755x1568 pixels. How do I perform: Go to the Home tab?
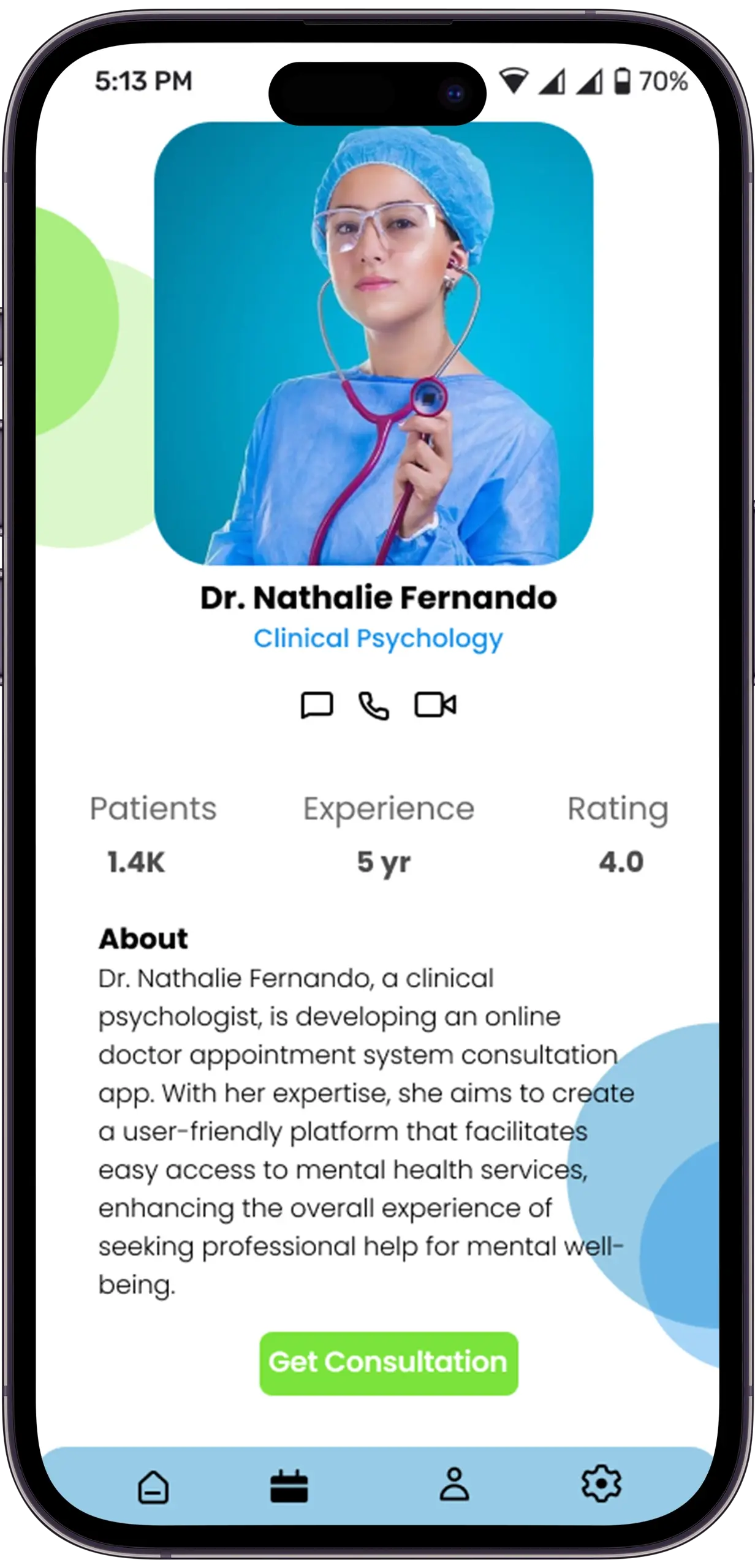153,1486
